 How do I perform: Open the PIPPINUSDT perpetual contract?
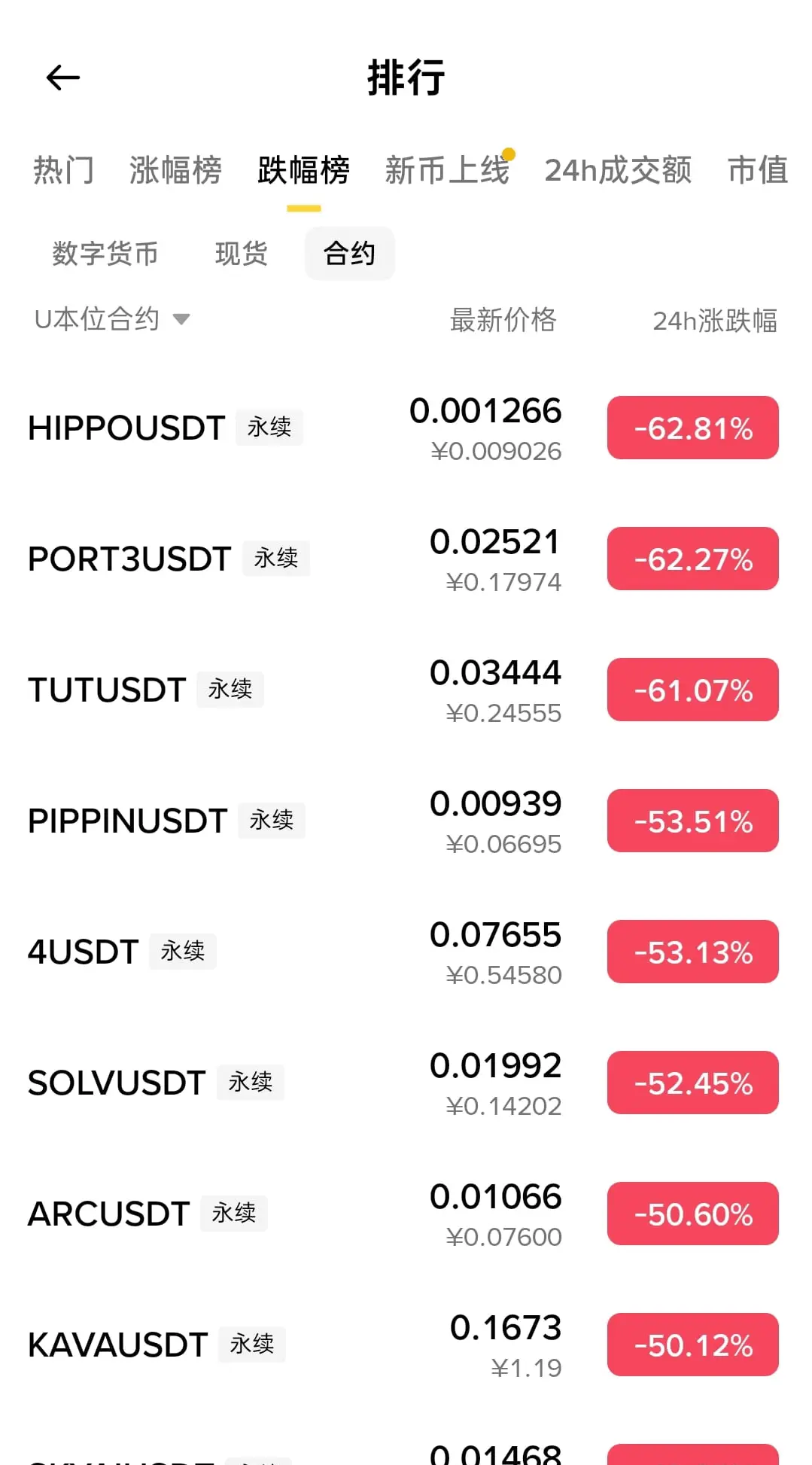coord(127,821)
